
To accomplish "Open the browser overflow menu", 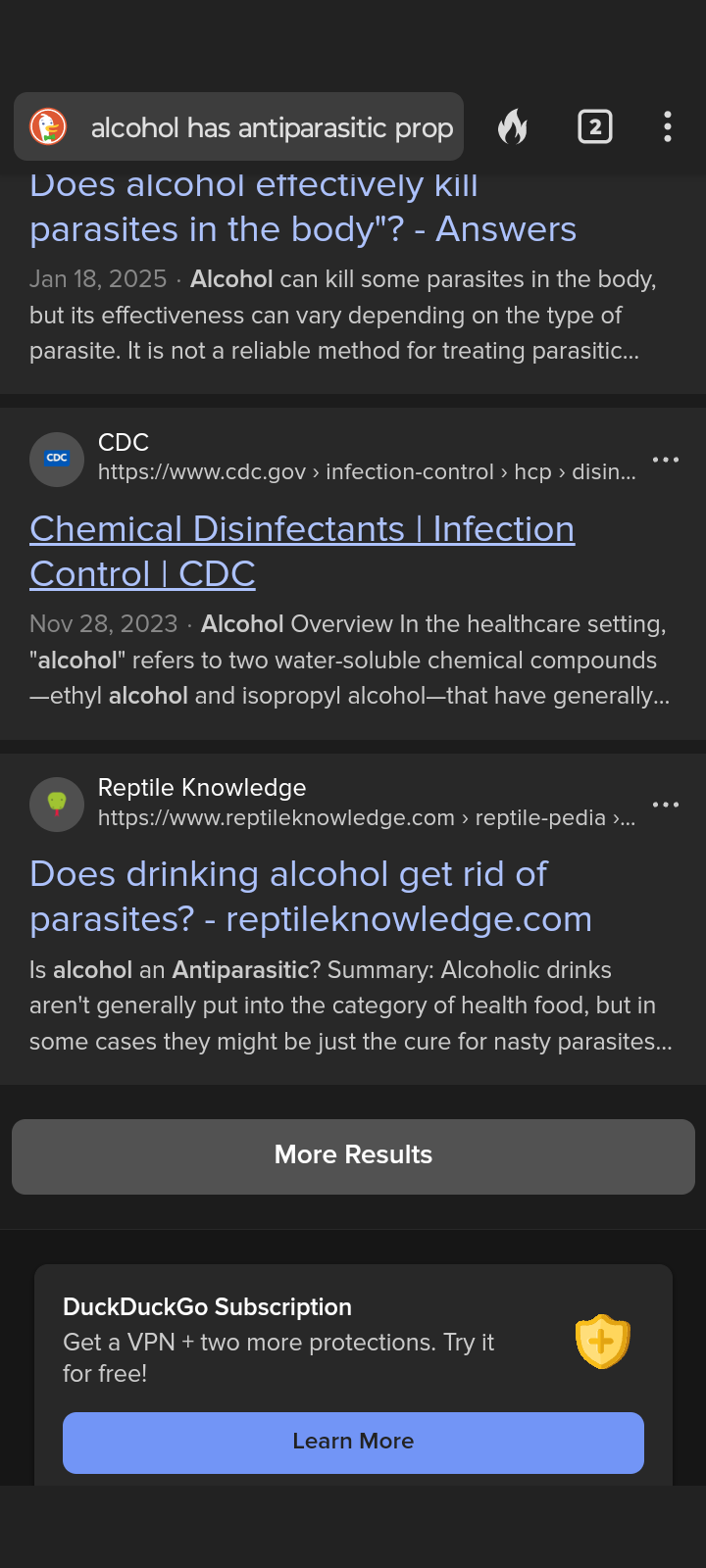I will 668,126.
